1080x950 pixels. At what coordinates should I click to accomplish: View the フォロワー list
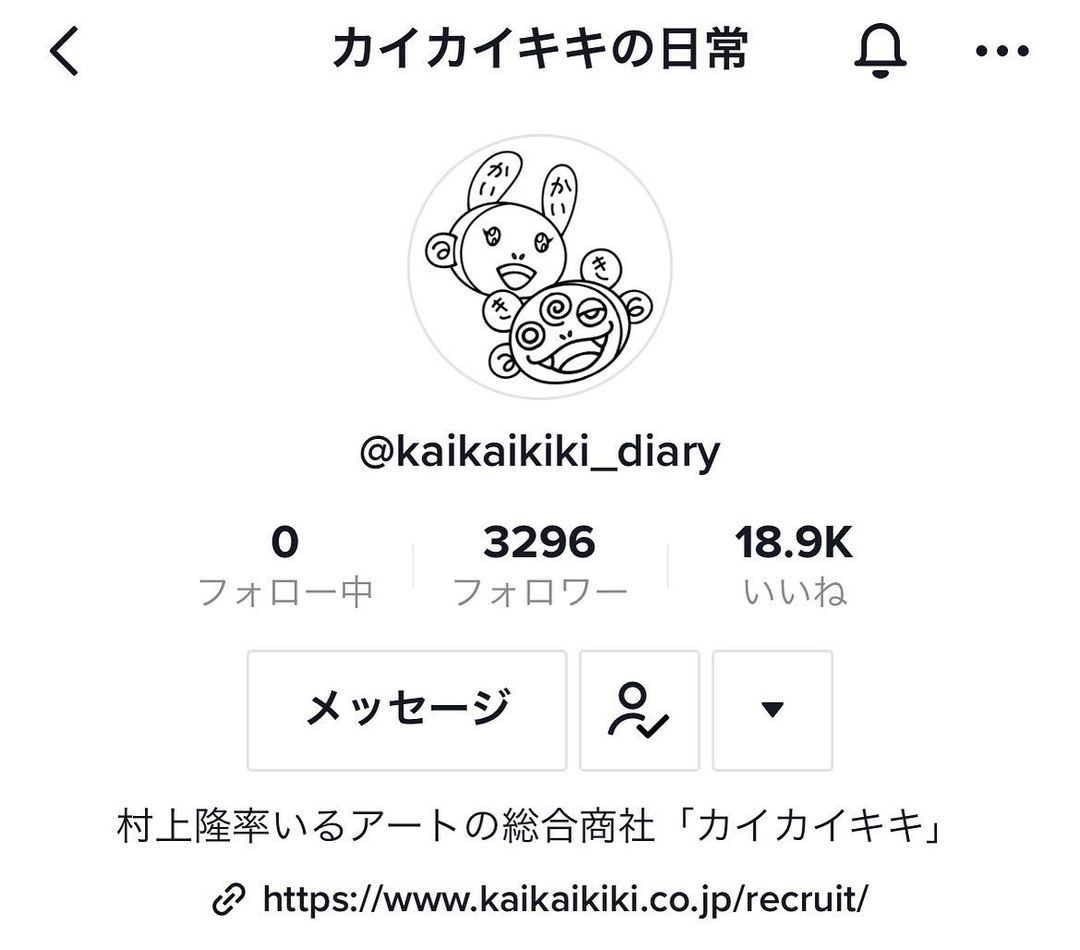(540, 566)
